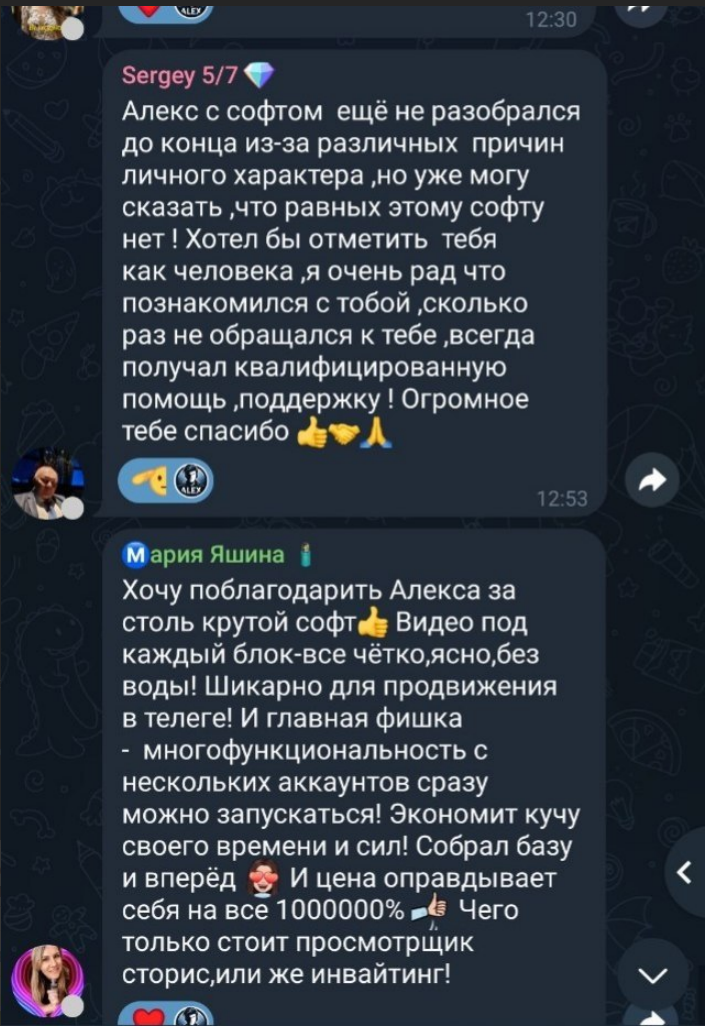Jump to the latest messages with the down arrow
705x1026 pixels.
pyautogui.click(x=652, y=974)
